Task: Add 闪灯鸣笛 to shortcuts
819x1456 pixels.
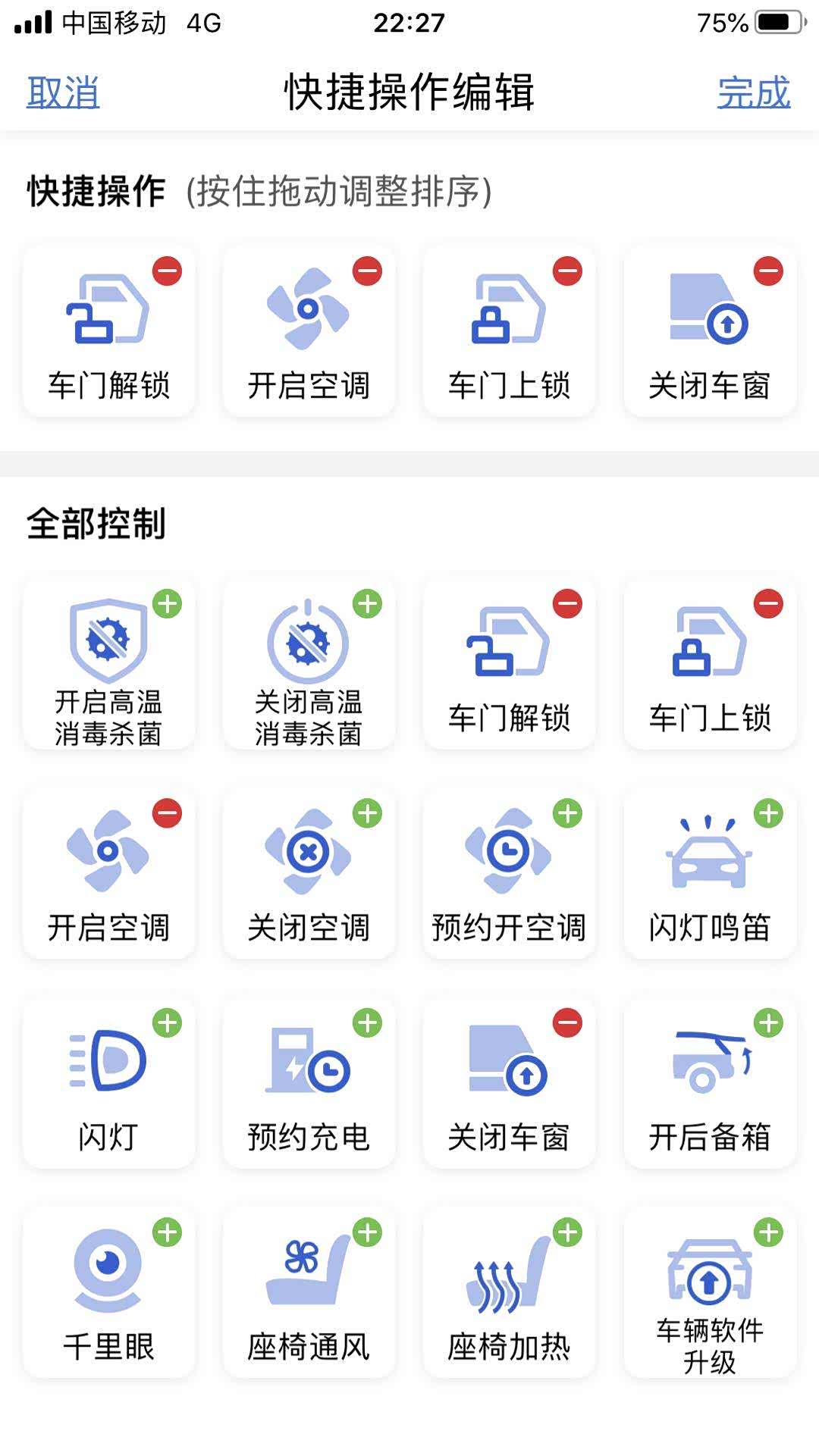Action: coord(768,813)
